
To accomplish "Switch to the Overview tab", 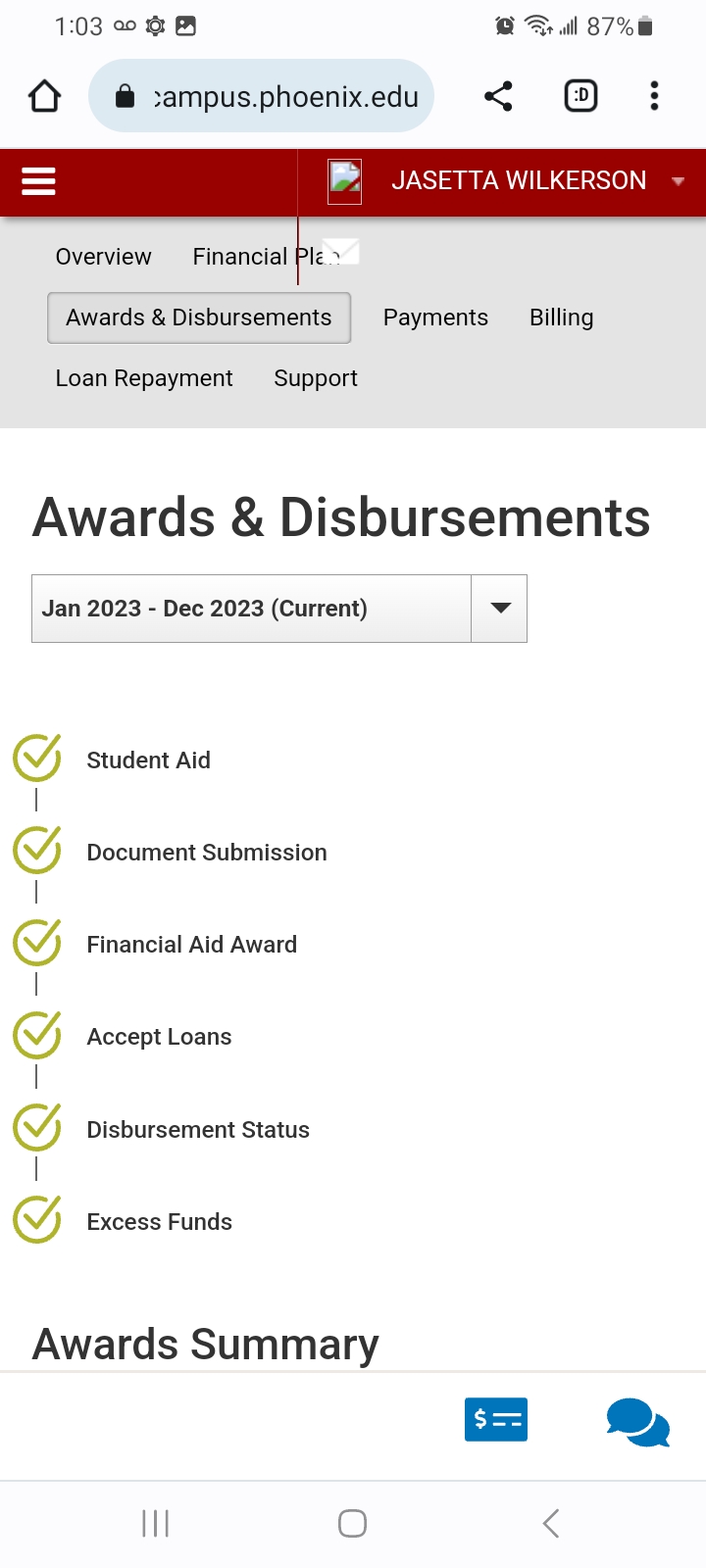I will 103,257.
